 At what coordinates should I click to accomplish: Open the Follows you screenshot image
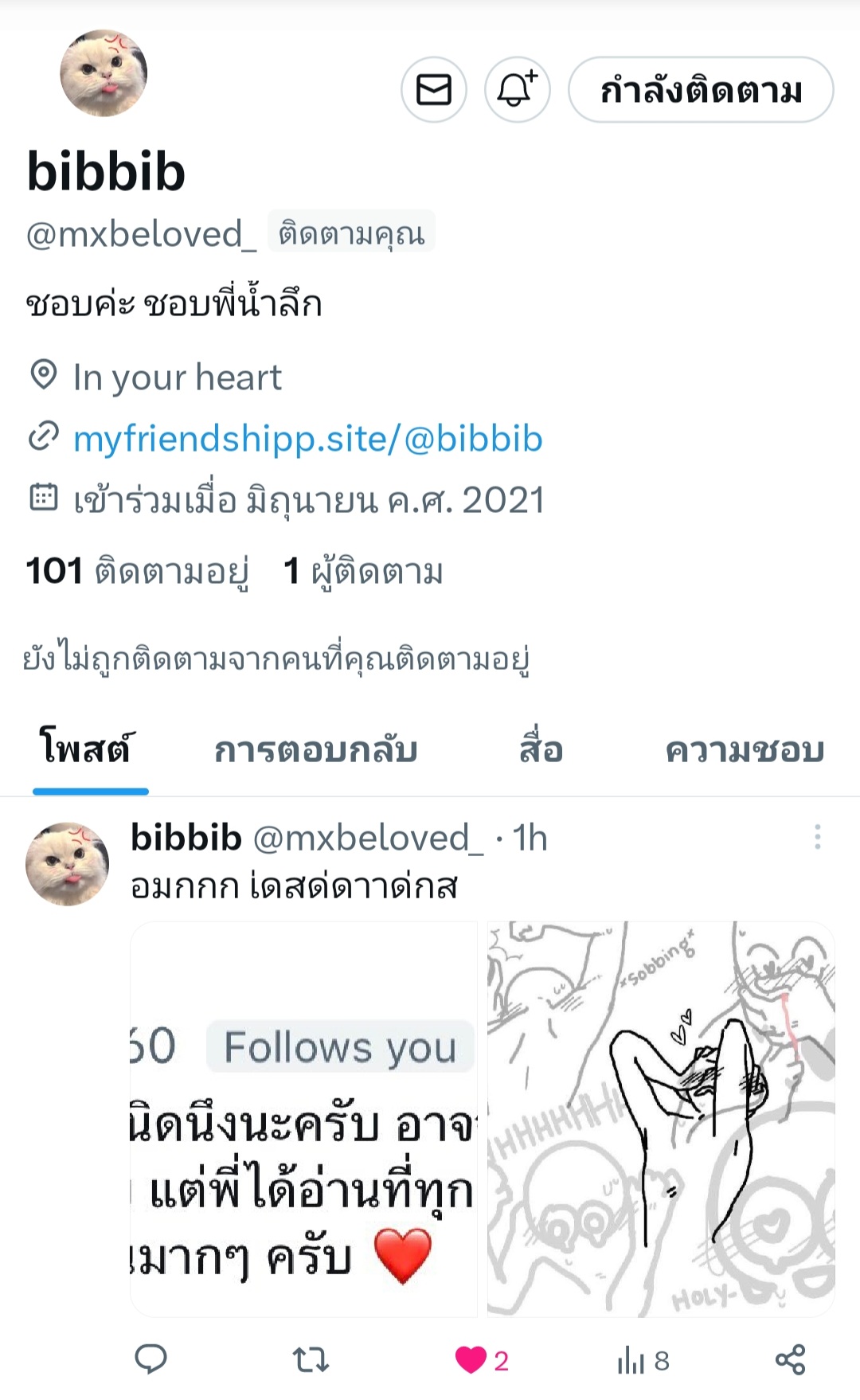(x=303, y=1118)
